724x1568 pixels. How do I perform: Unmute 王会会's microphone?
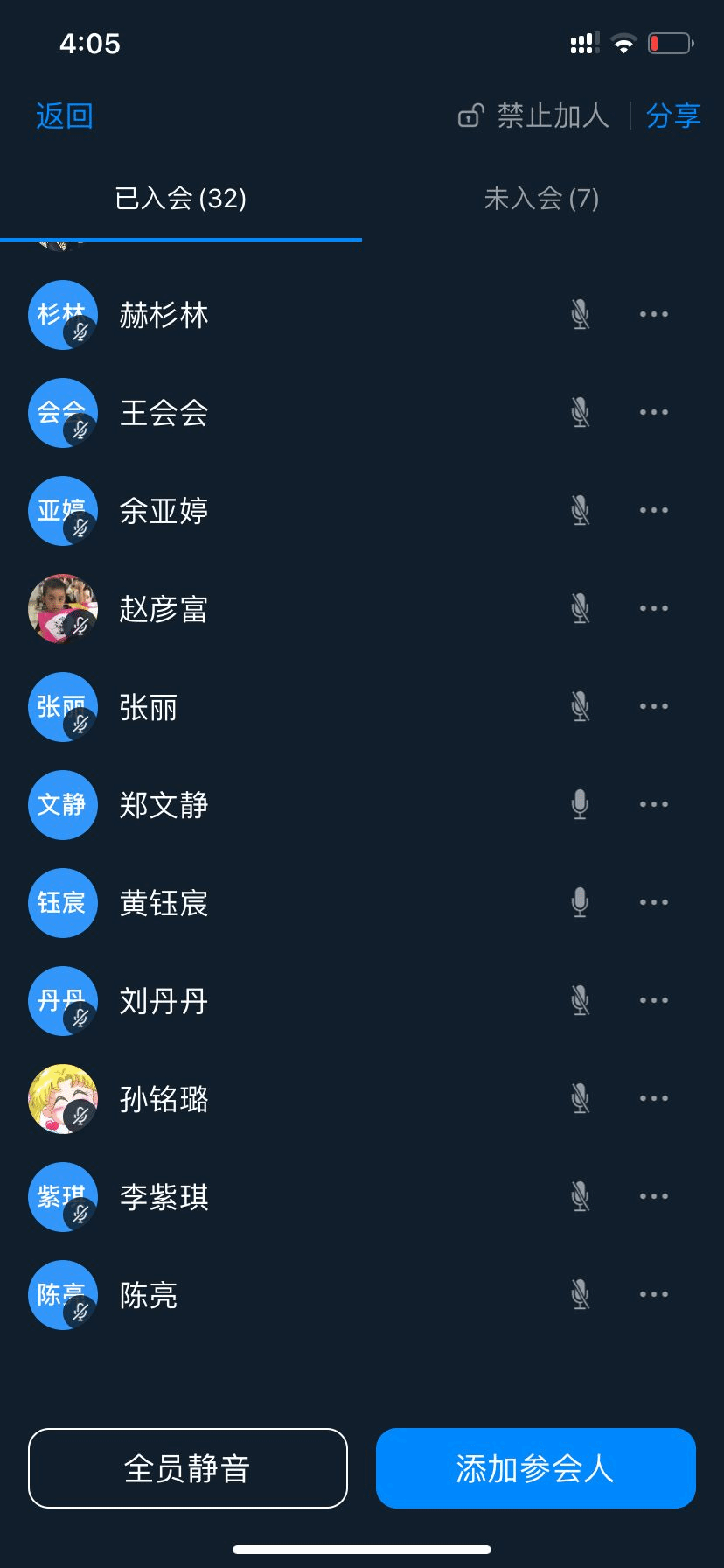(580, 413)
